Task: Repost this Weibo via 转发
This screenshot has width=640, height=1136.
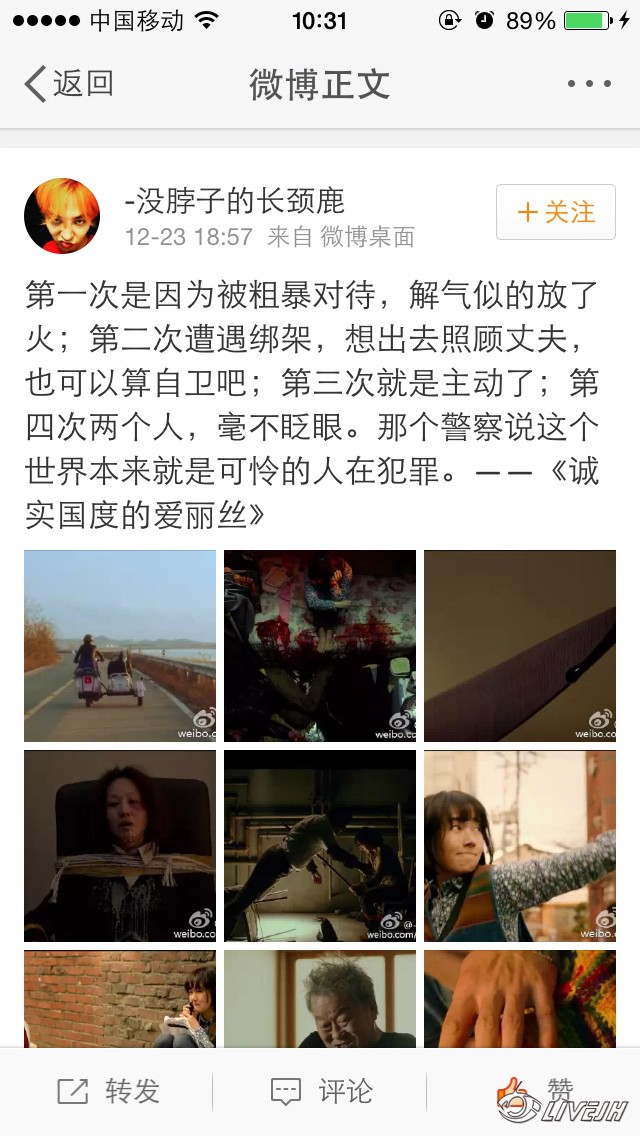Action: coord(108,1091)
